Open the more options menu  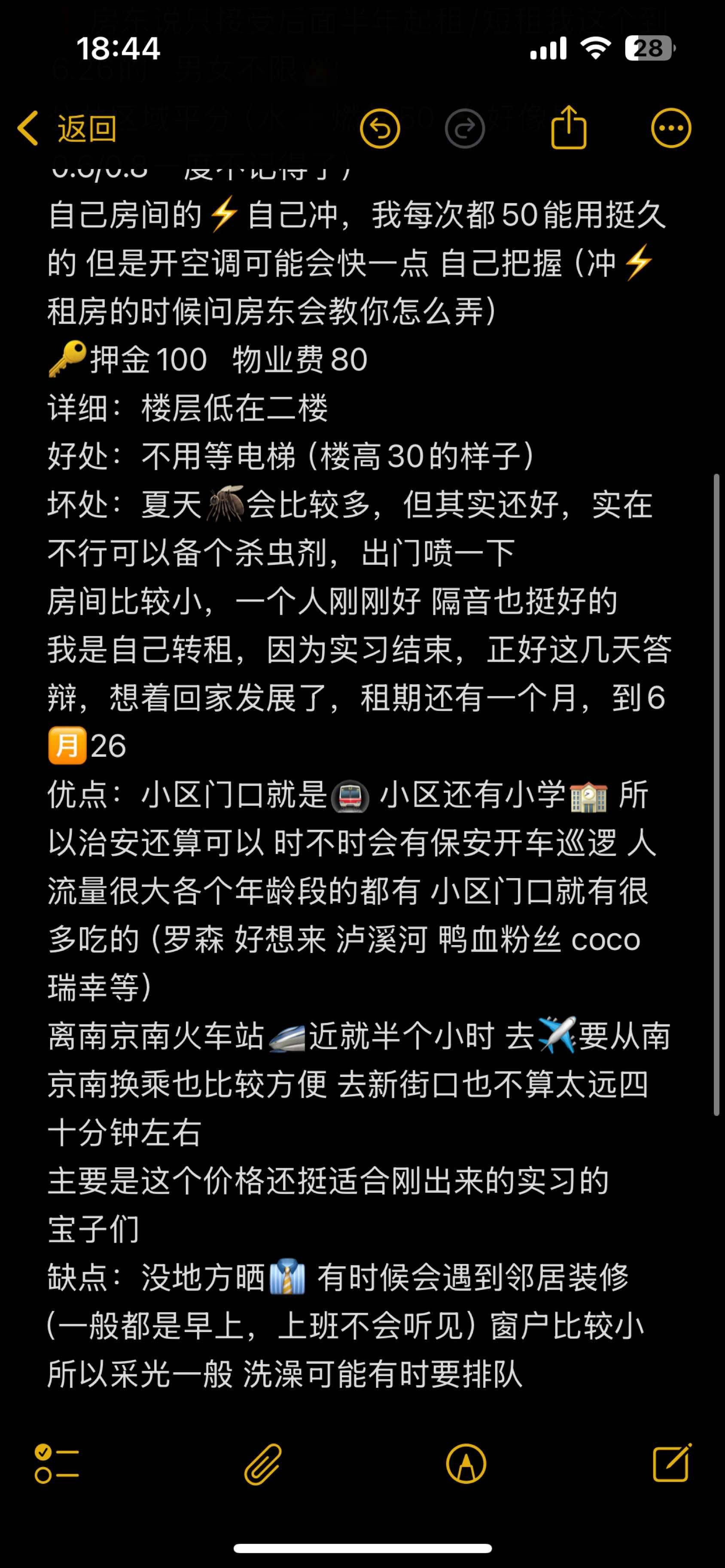click(671, 128)
